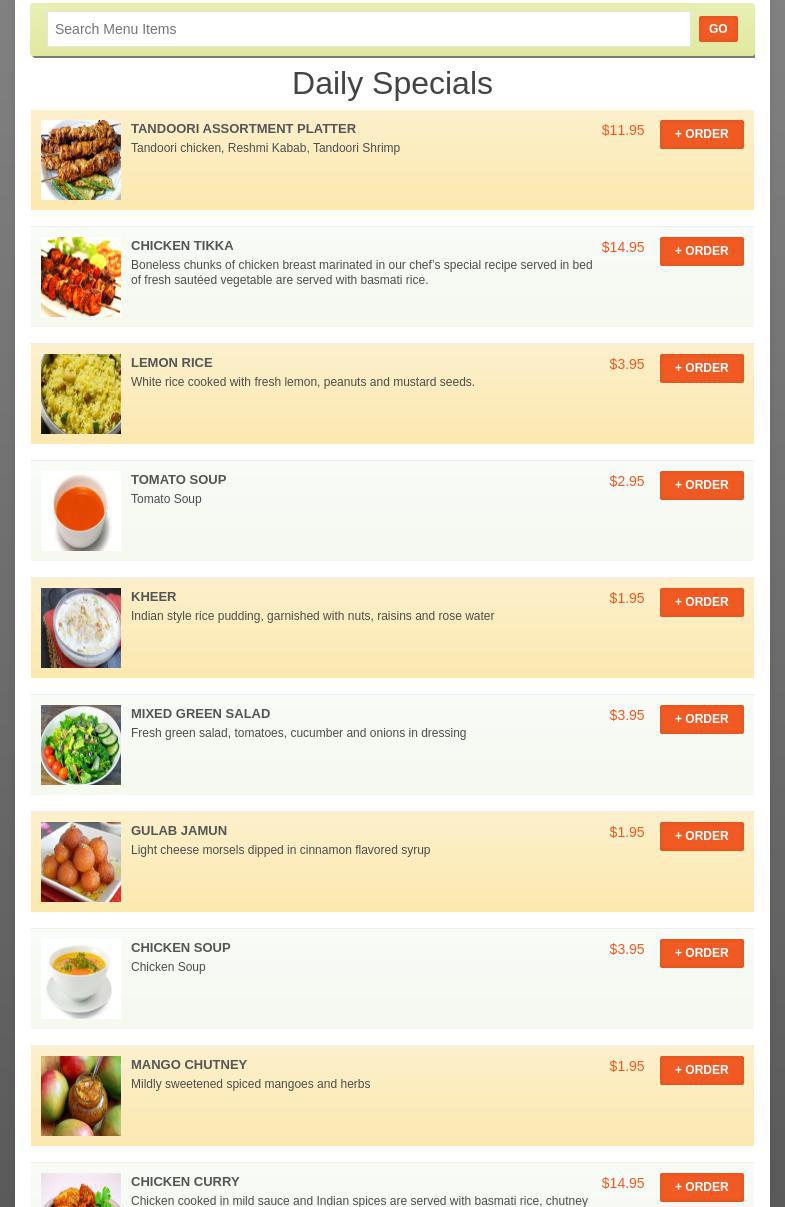The height and width of the screenshot is (1207, 785).
Task: Order the Lemon Rice
Action: pyautogui.click(x=701, y=368)
